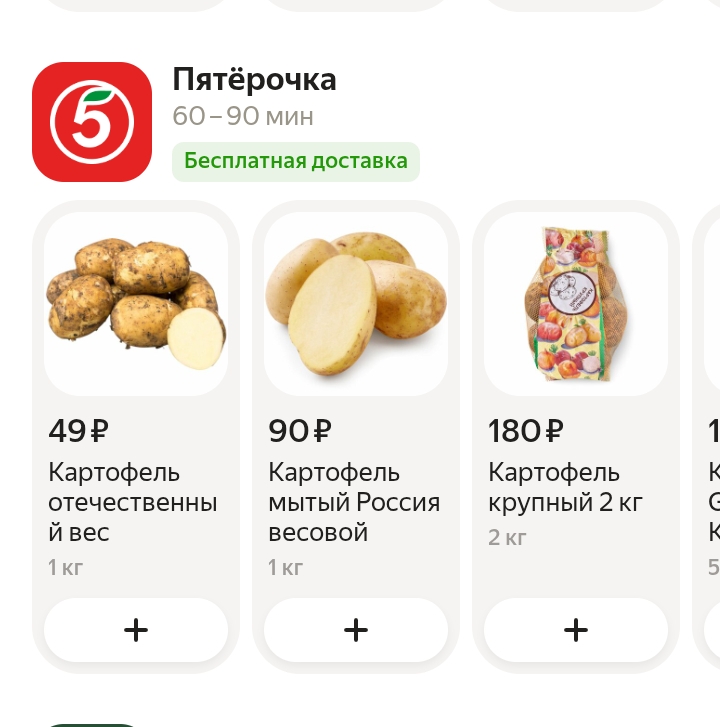Open the Пятёрочка store page

point(254,81)
